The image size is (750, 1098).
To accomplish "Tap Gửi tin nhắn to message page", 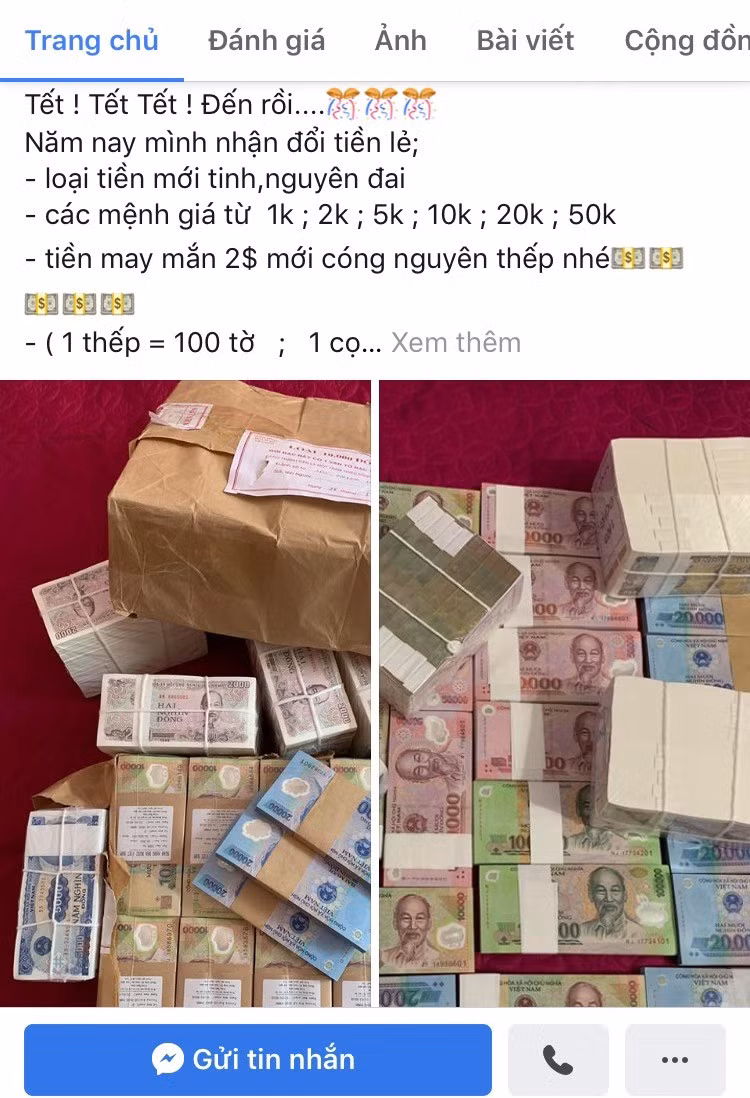I will point(258,1059).
